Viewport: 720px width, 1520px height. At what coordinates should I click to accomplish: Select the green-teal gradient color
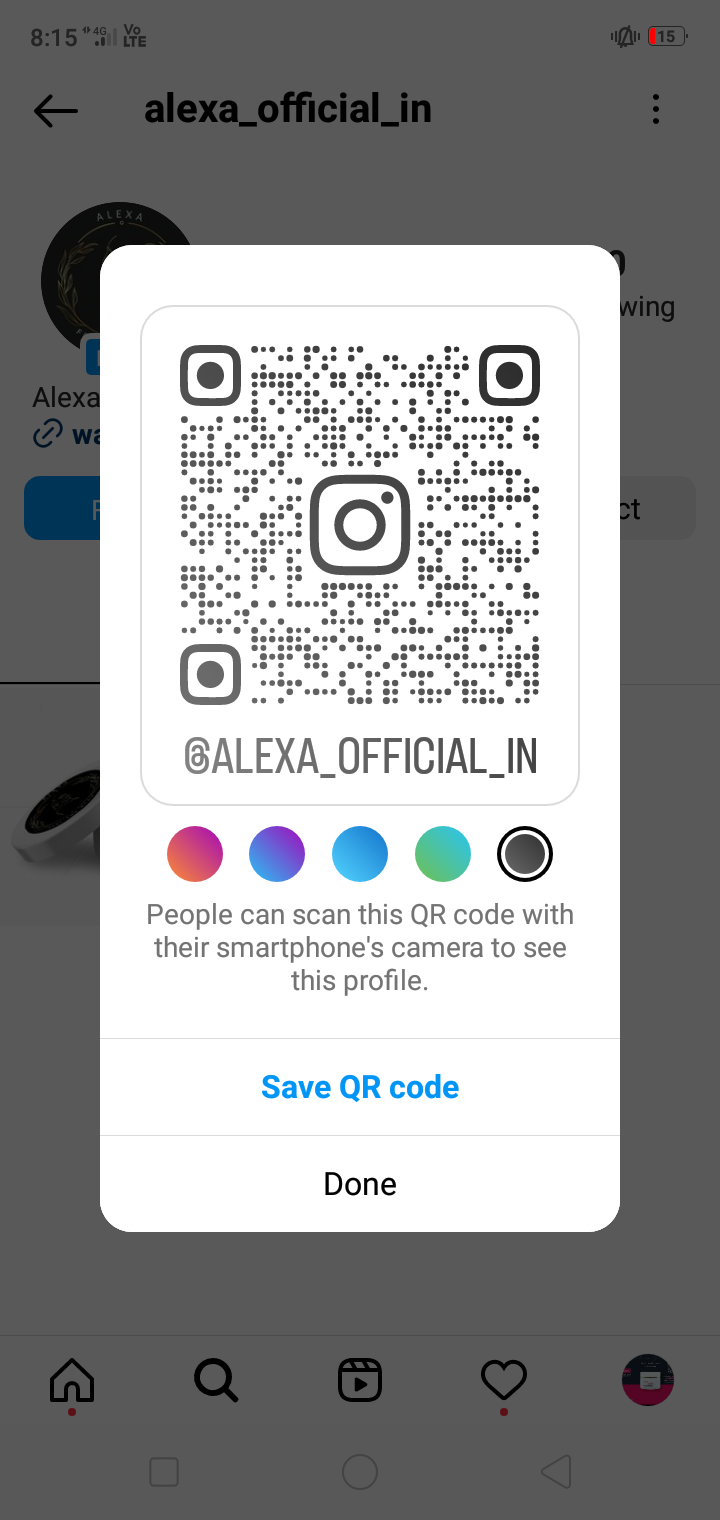click(x=443, y=854)
